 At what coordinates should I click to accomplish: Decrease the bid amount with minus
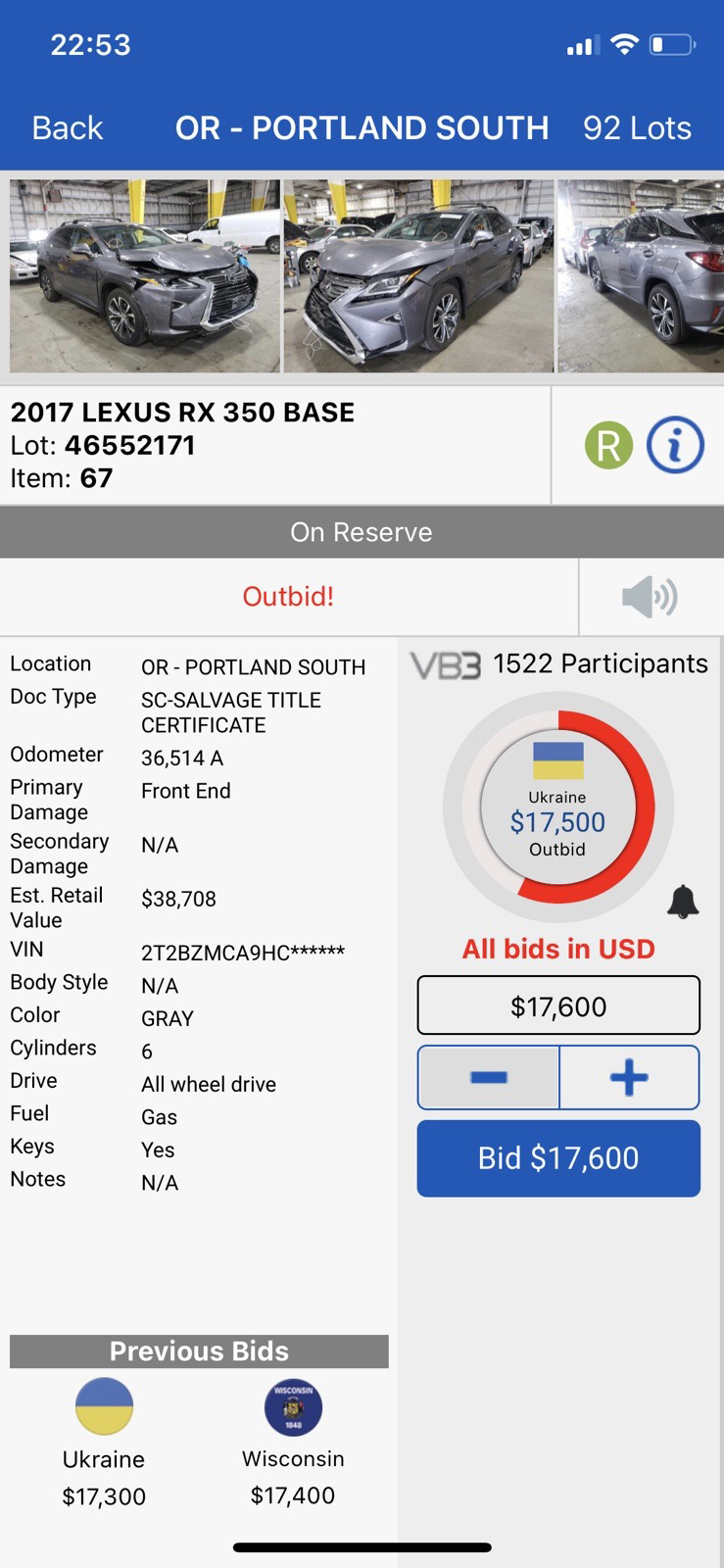point(488,1077)
